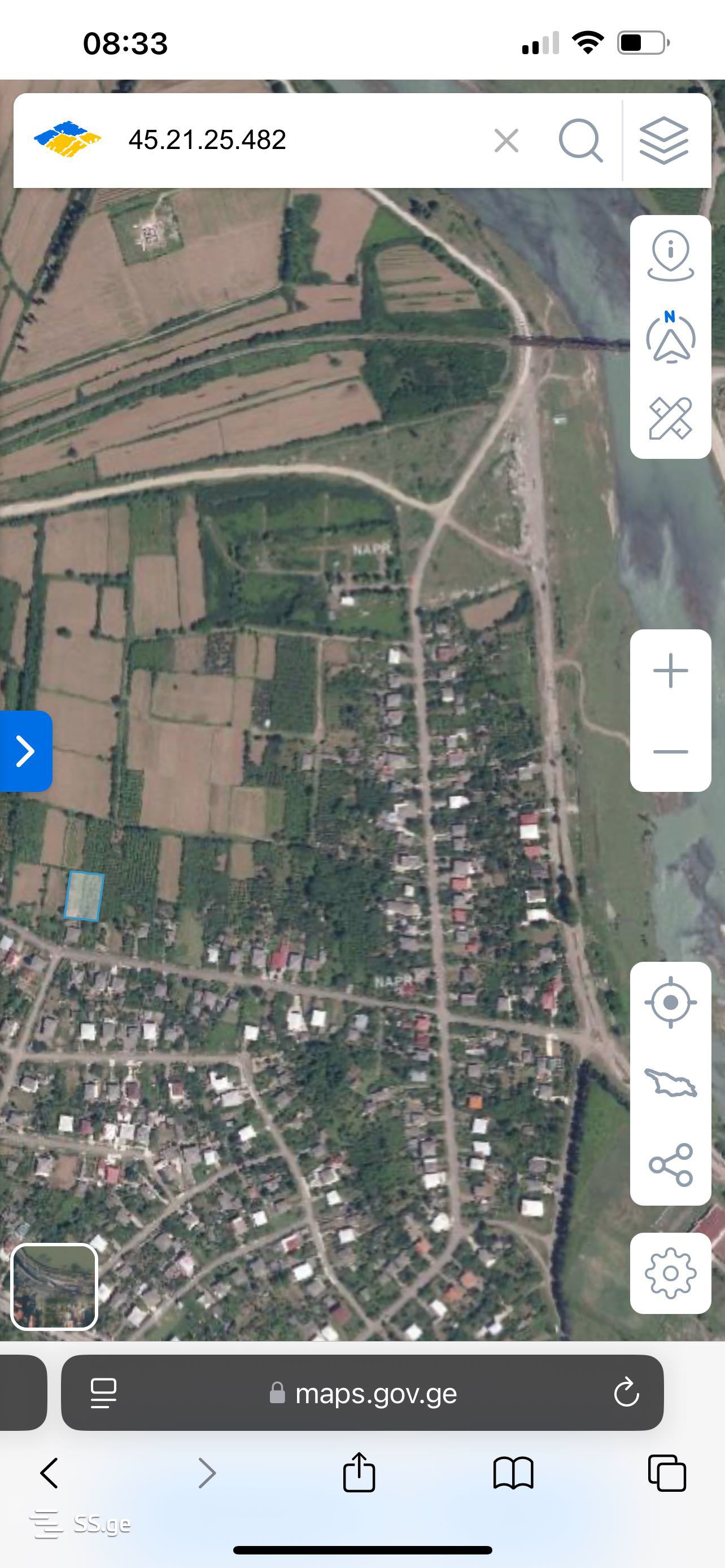The image size is (725, 1568).
Task: Switch basemap using the thumbnail preview
Action: [x=54, y=1286]
